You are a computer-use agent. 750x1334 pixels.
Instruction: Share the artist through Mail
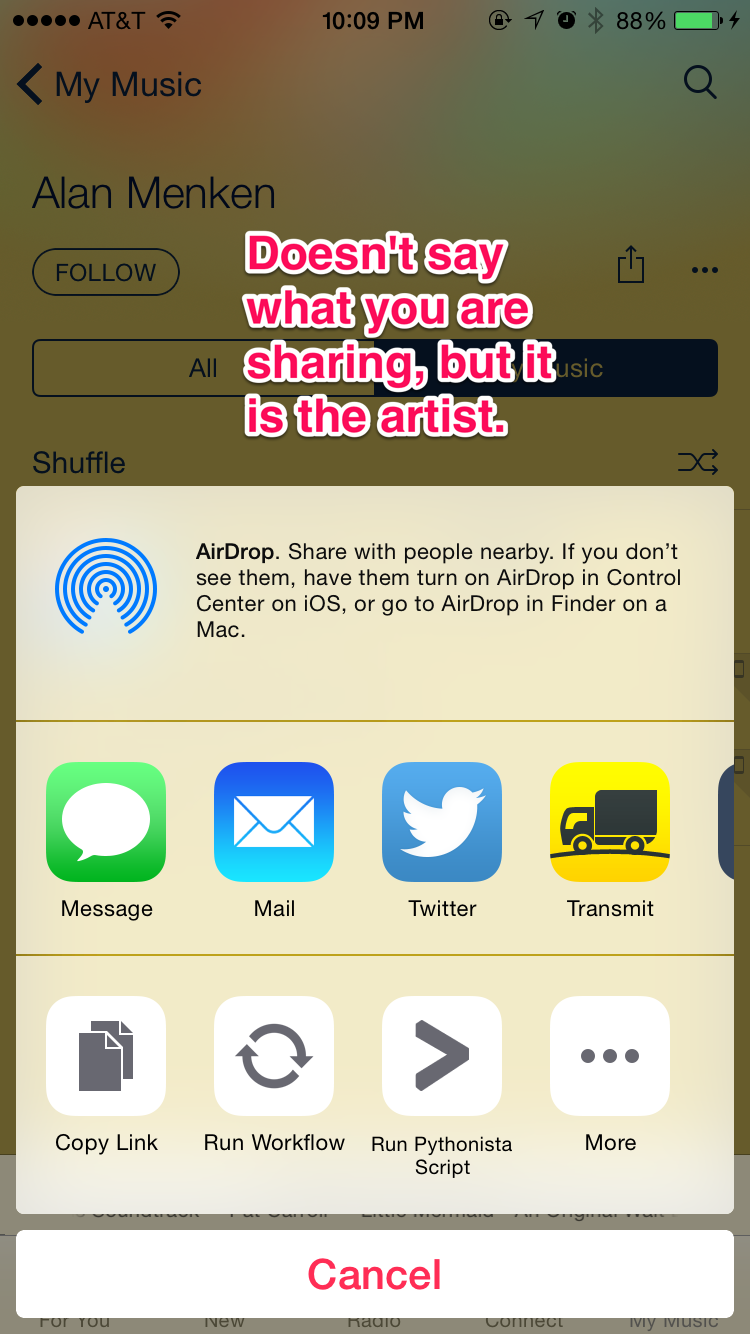(x=274, y=822)
